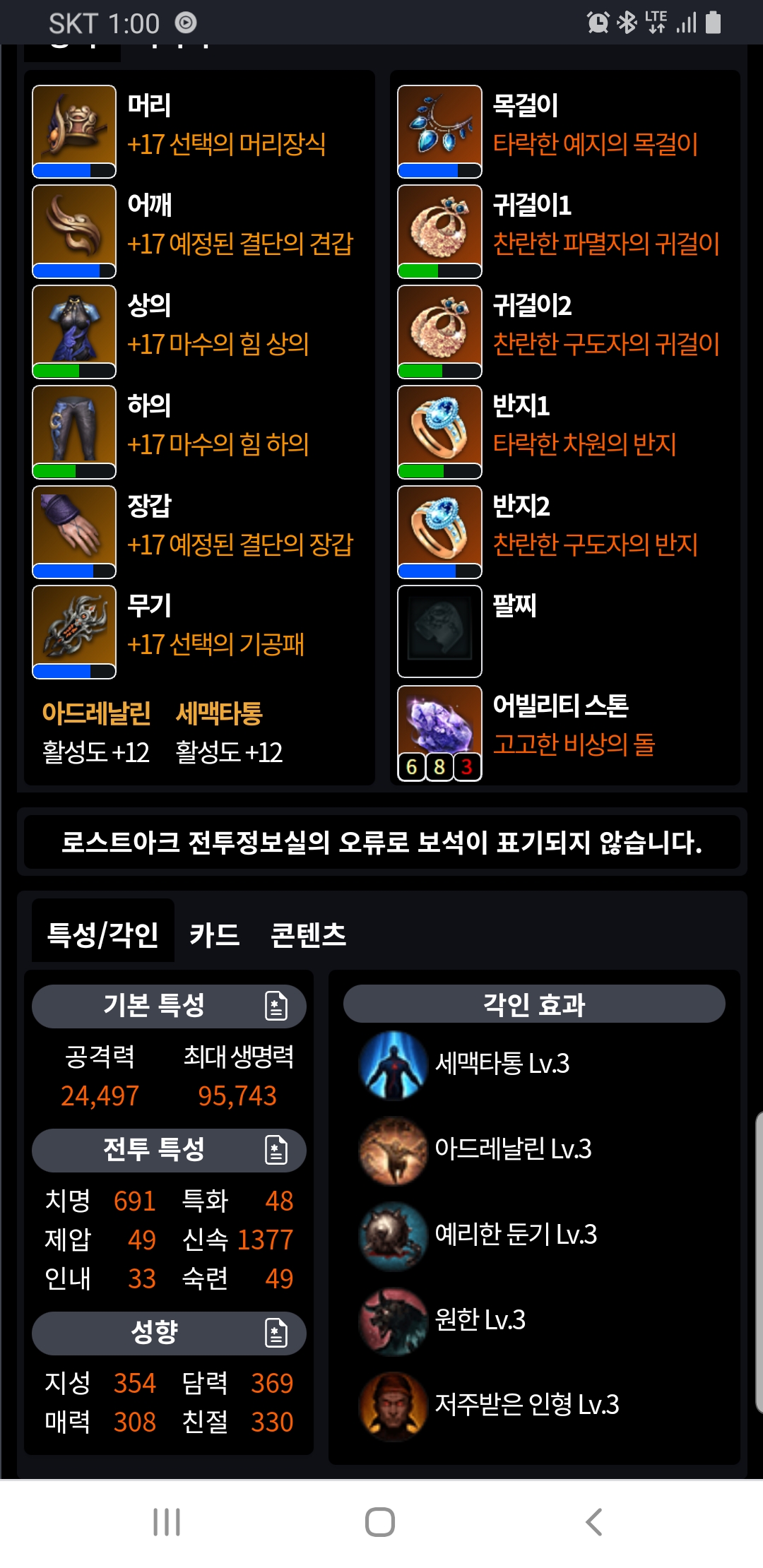Open the detail icon beside 기본 특성
This screenshot has width=763, height=1568.
(x=276, y=1005)
